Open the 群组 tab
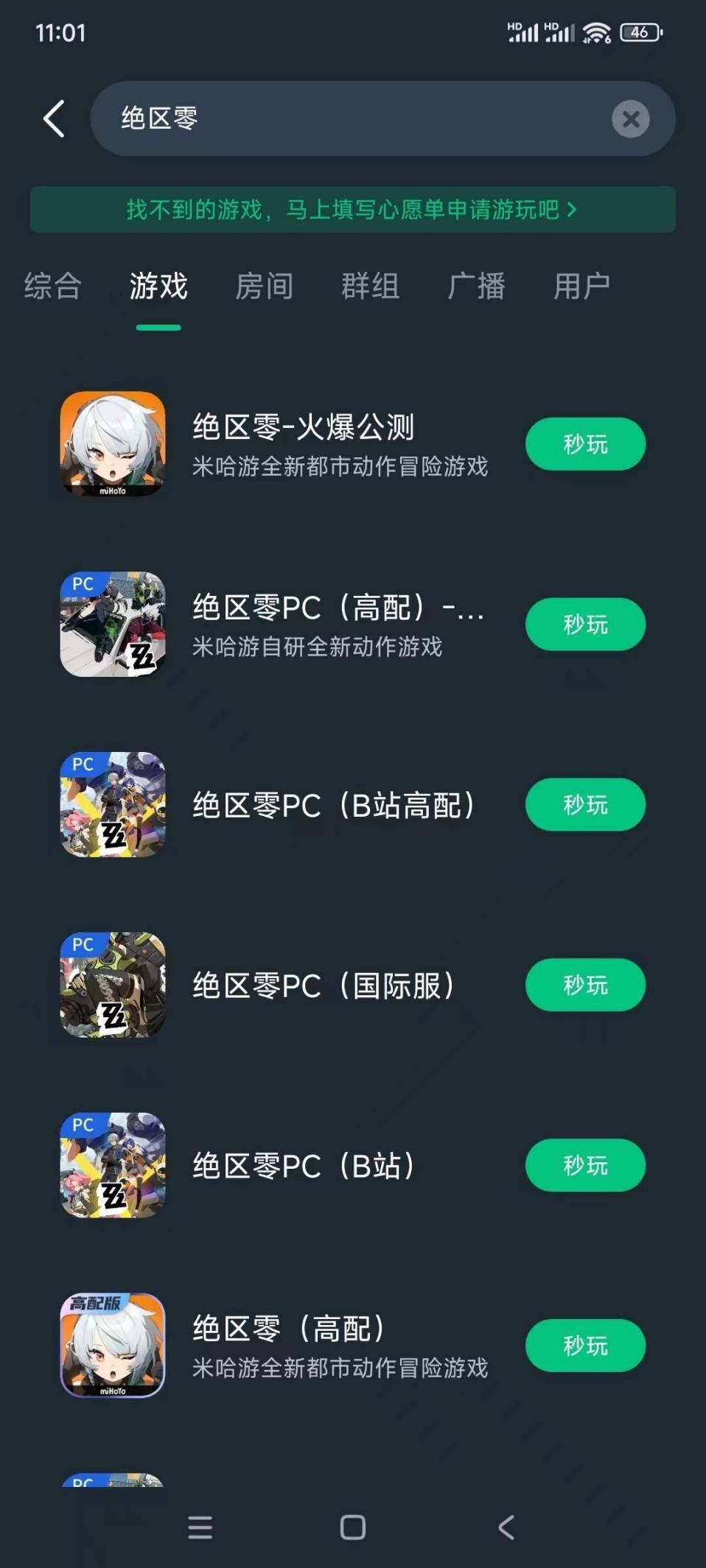The image size is (706, 1568). 370,286
